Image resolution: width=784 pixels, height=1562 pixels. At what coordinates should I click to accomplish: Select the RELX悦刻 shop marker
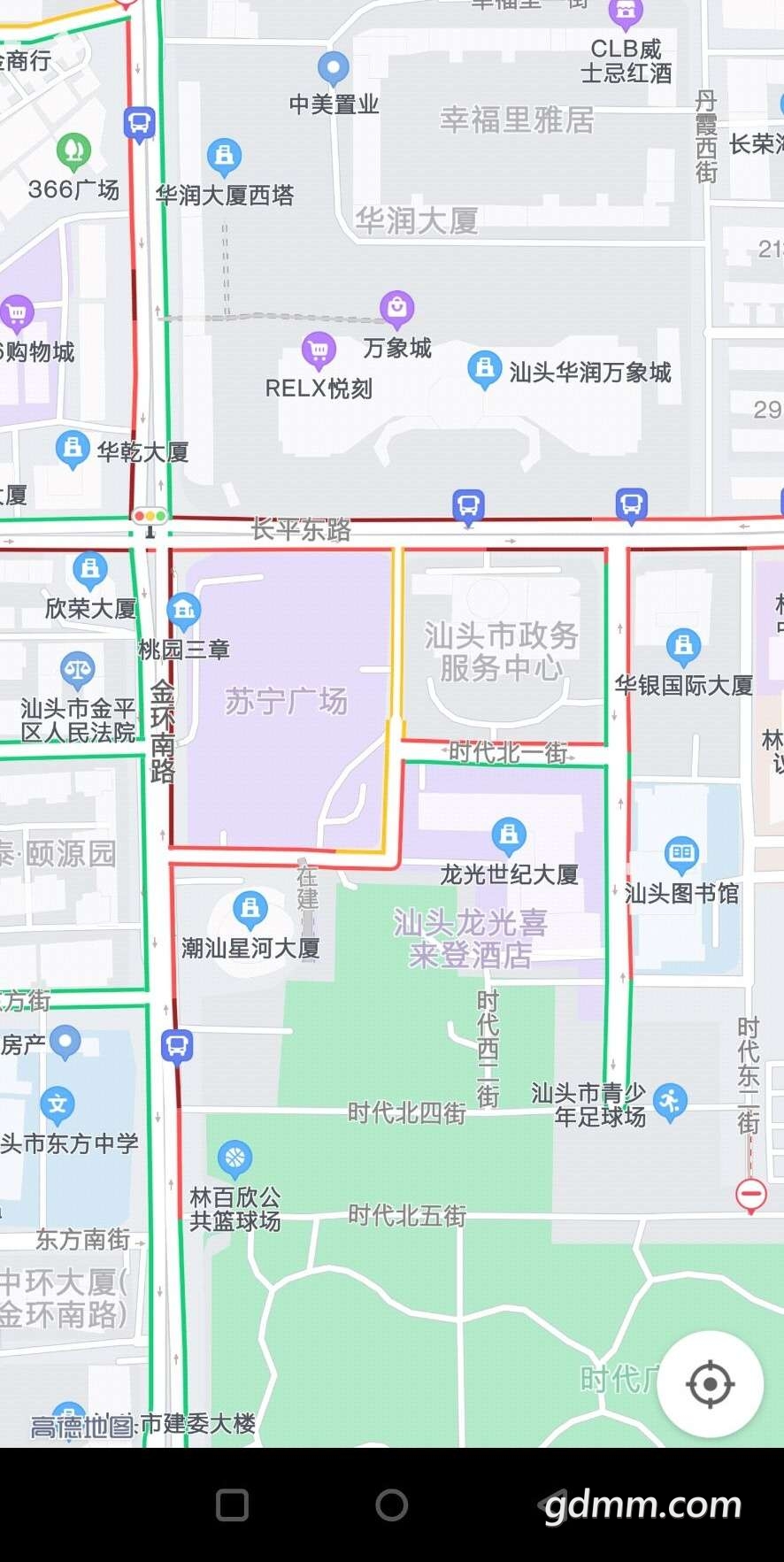click(x=319, y=350)
